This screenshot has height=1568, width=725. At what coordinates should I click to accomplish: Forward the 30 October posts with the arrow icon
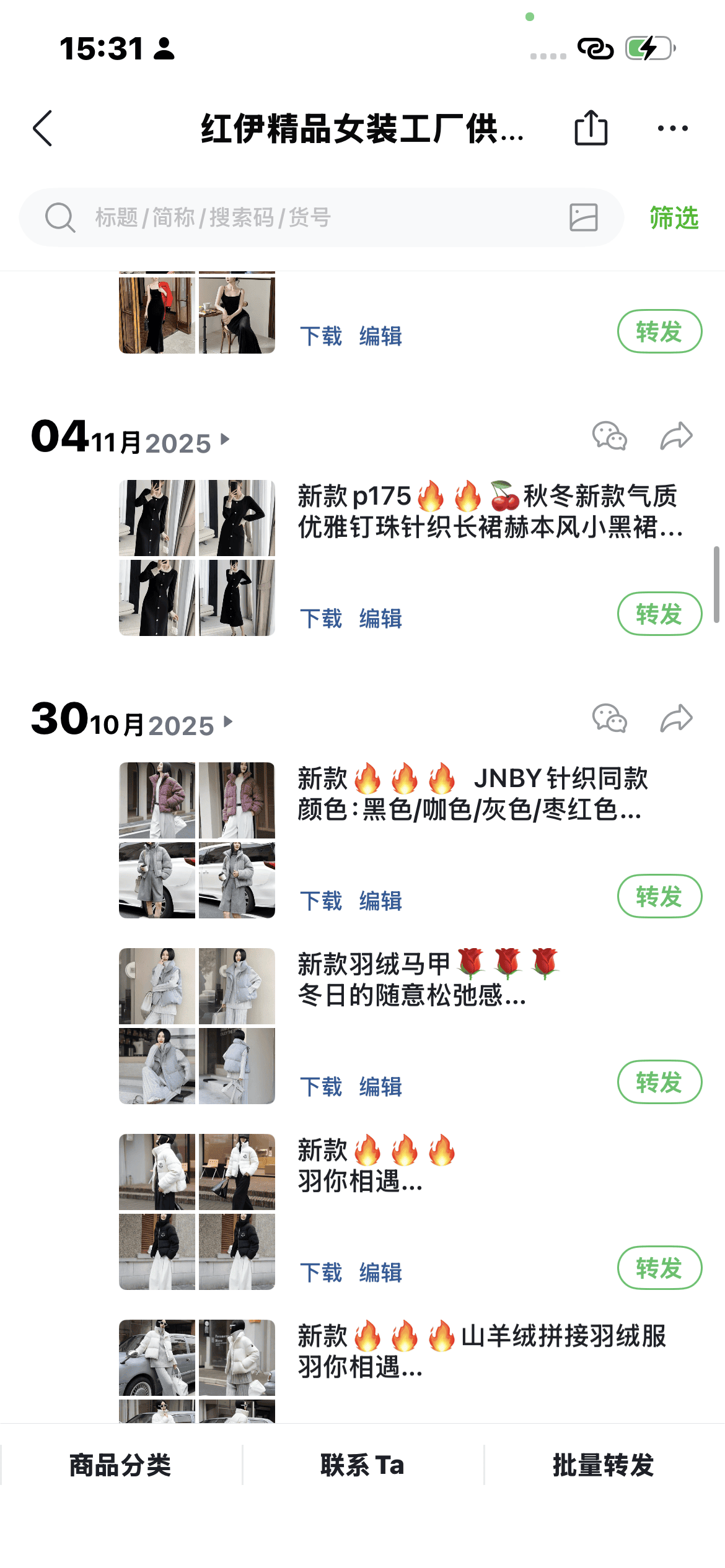point(676,718)
